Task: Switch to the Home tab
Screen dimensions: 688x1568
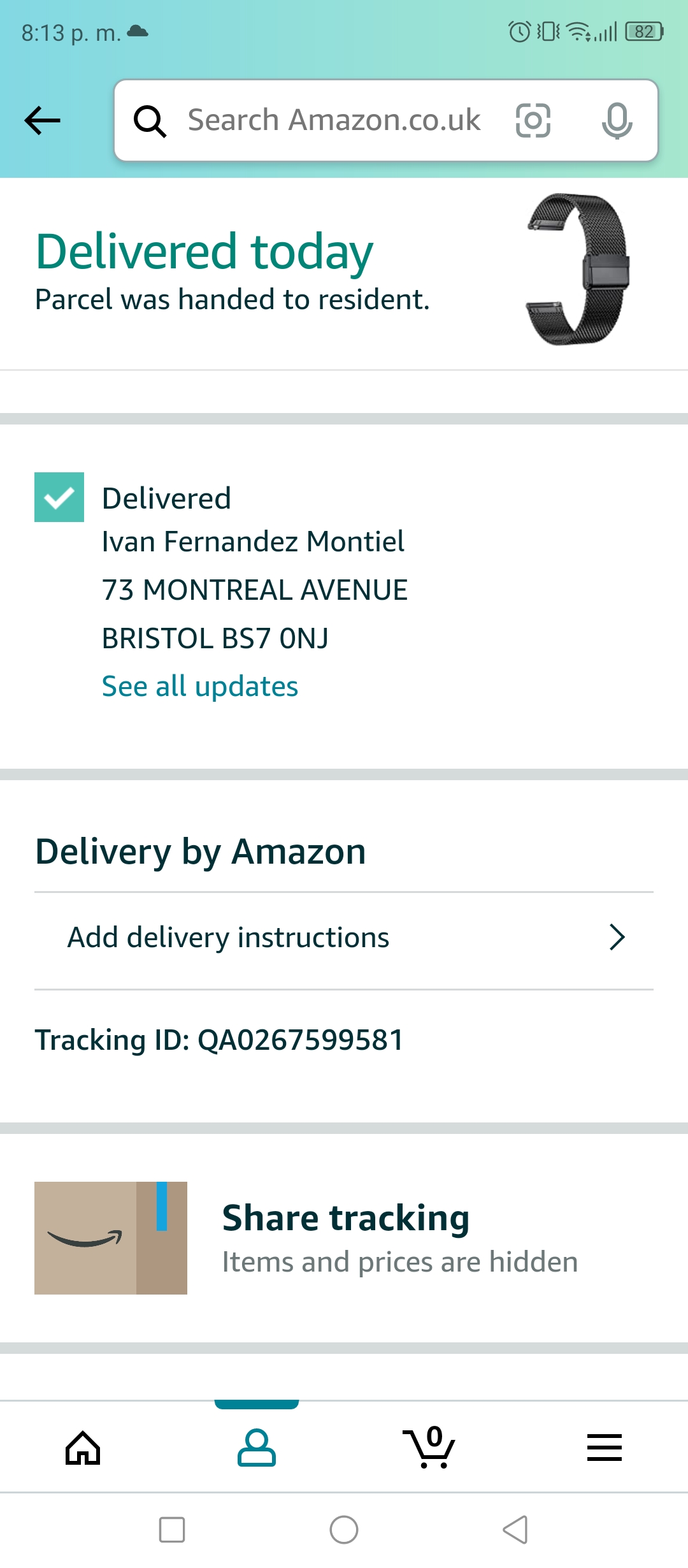Action: pyautogui.click(x=83, y=1447)
